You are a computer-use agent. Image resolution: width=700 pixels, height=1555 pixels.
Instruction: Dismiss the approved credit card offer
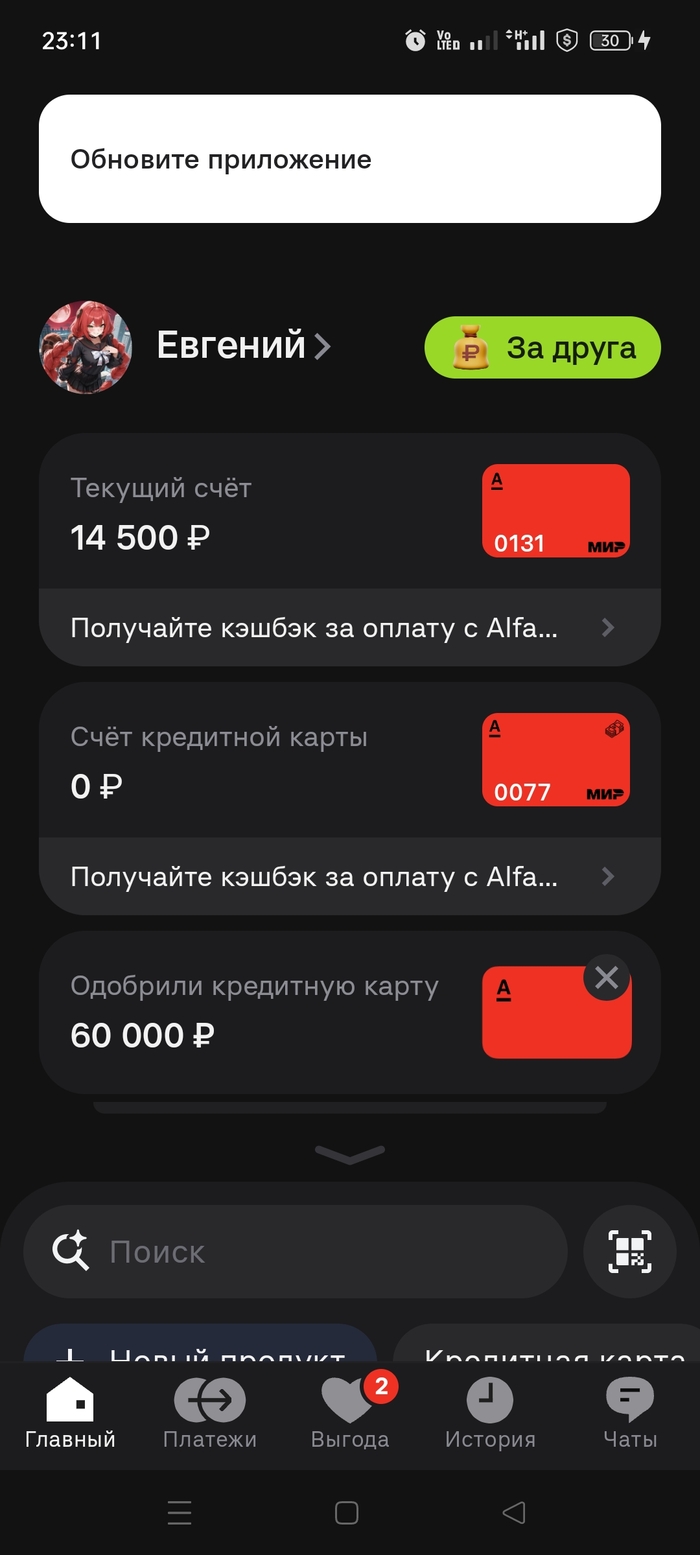coord(607,977)
